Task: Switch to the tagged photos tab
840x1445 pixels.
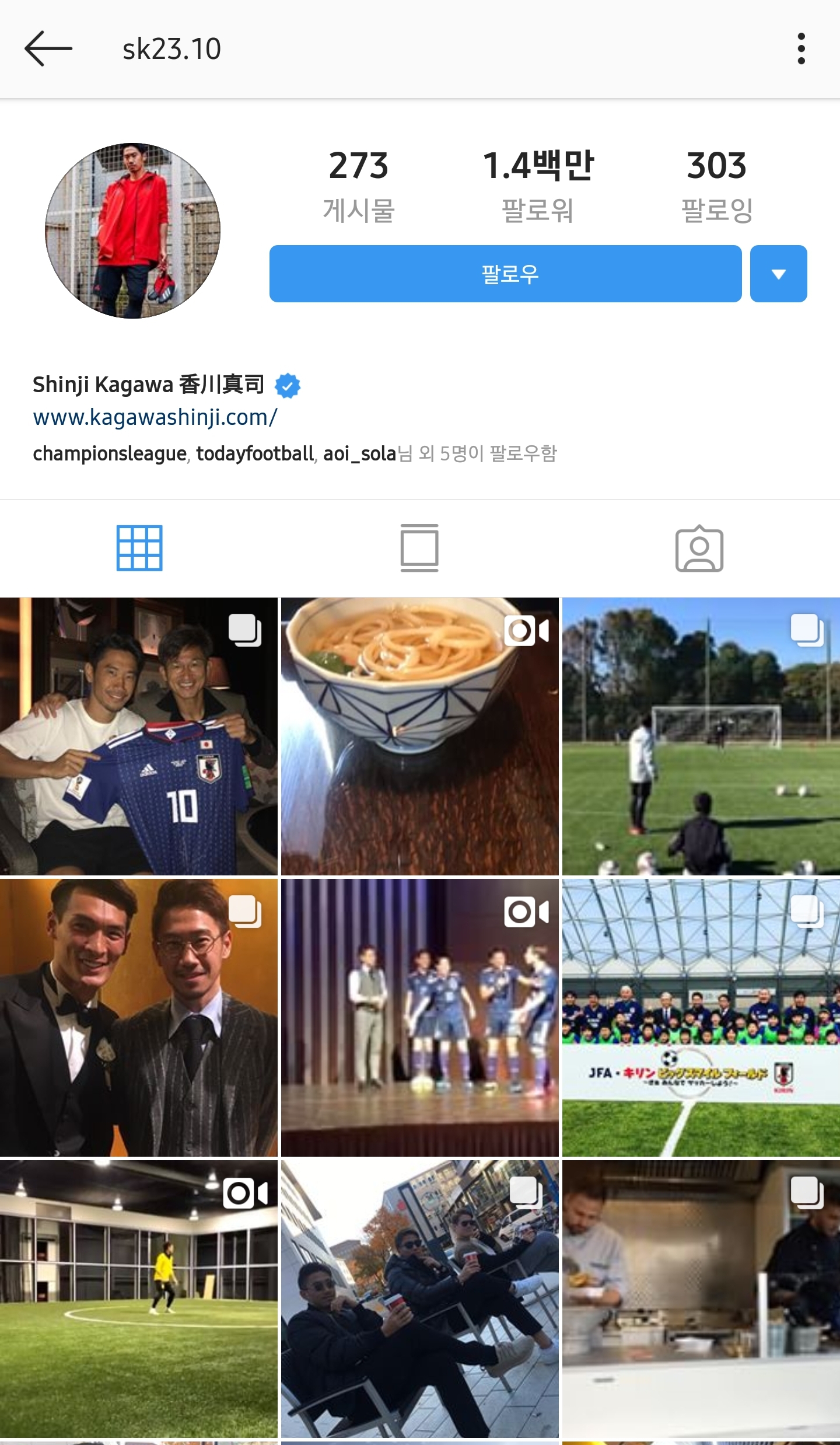Action: [699, 549]
